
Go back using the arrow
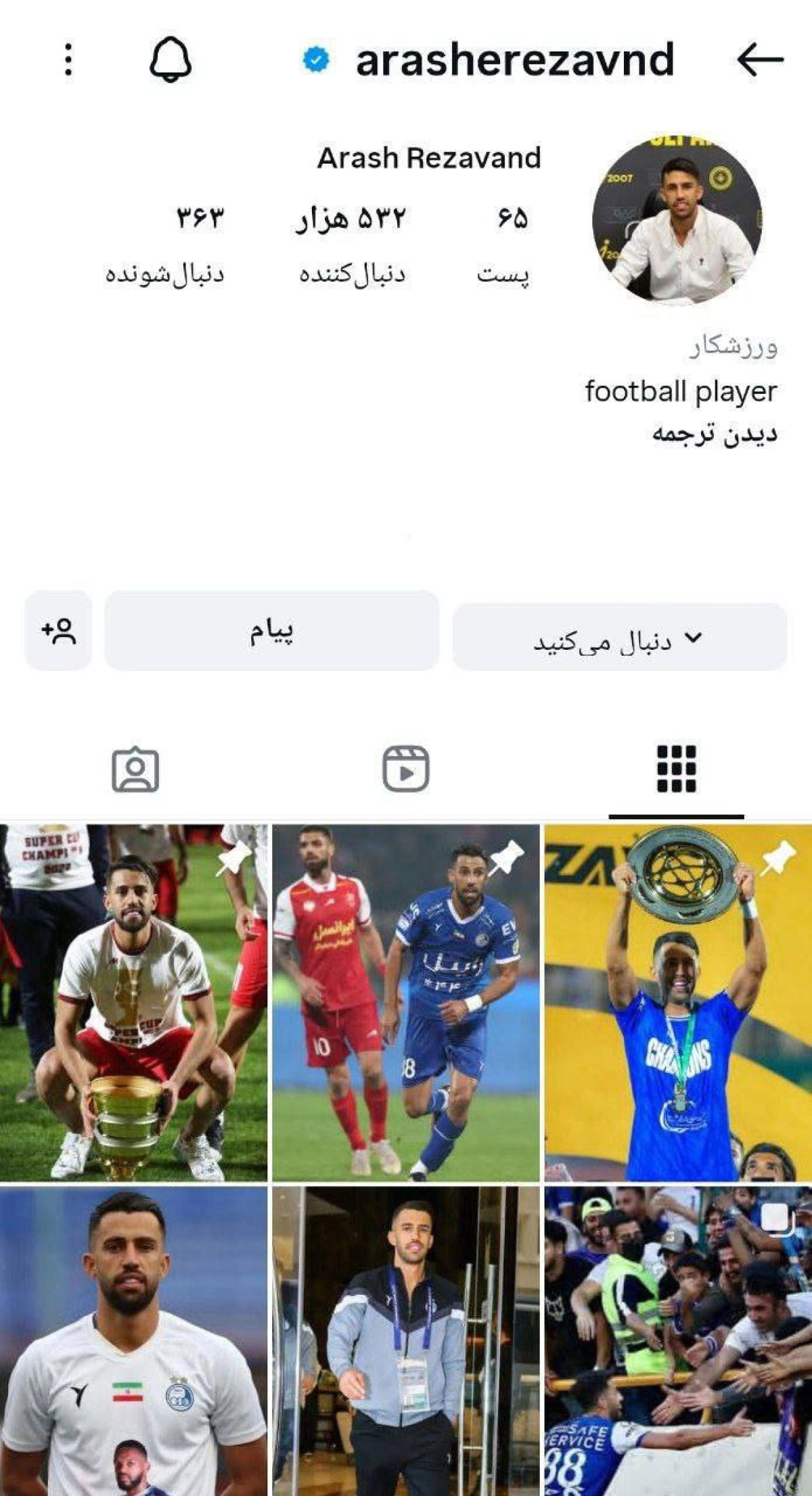coord(760,60)
